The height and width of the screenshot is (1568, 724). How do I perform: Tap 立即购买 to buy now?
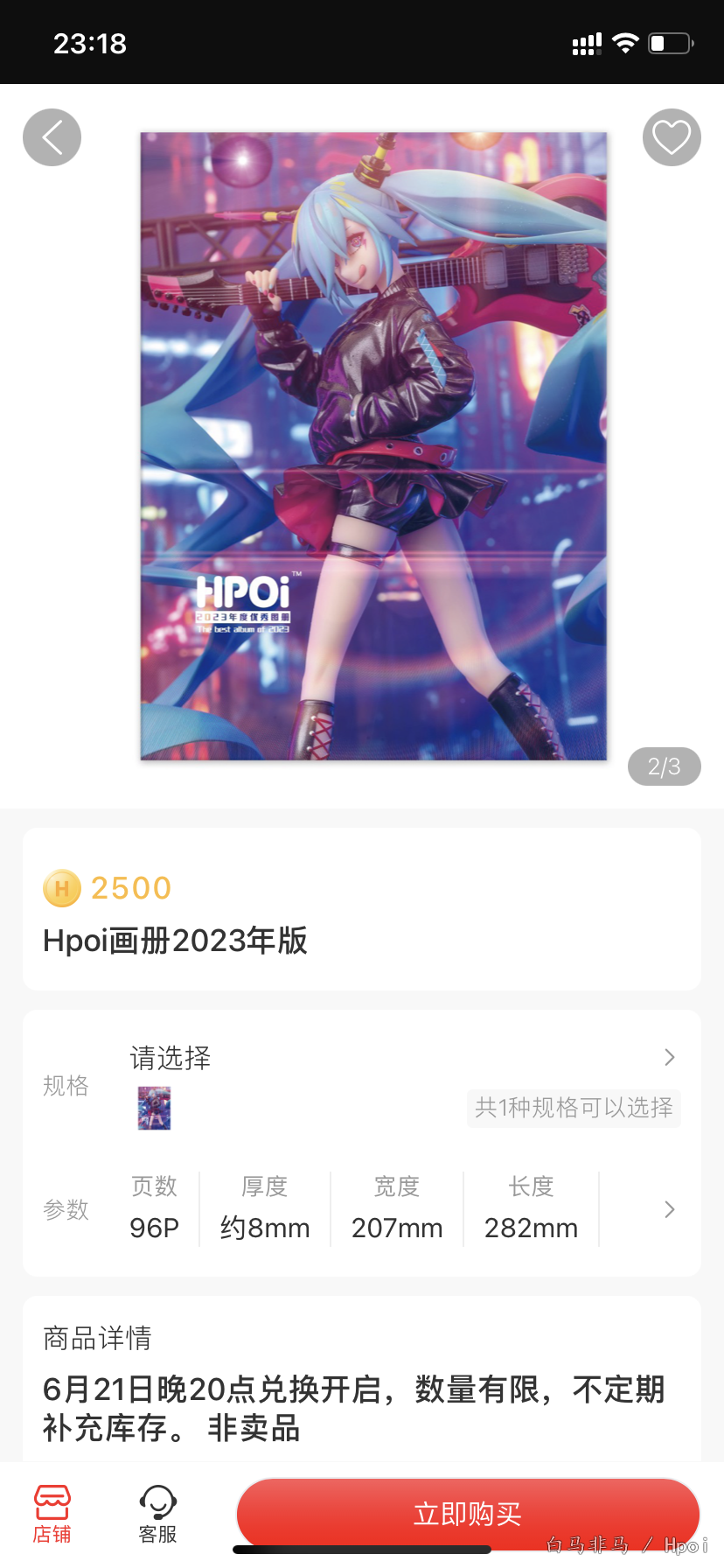coord(467,1513)
